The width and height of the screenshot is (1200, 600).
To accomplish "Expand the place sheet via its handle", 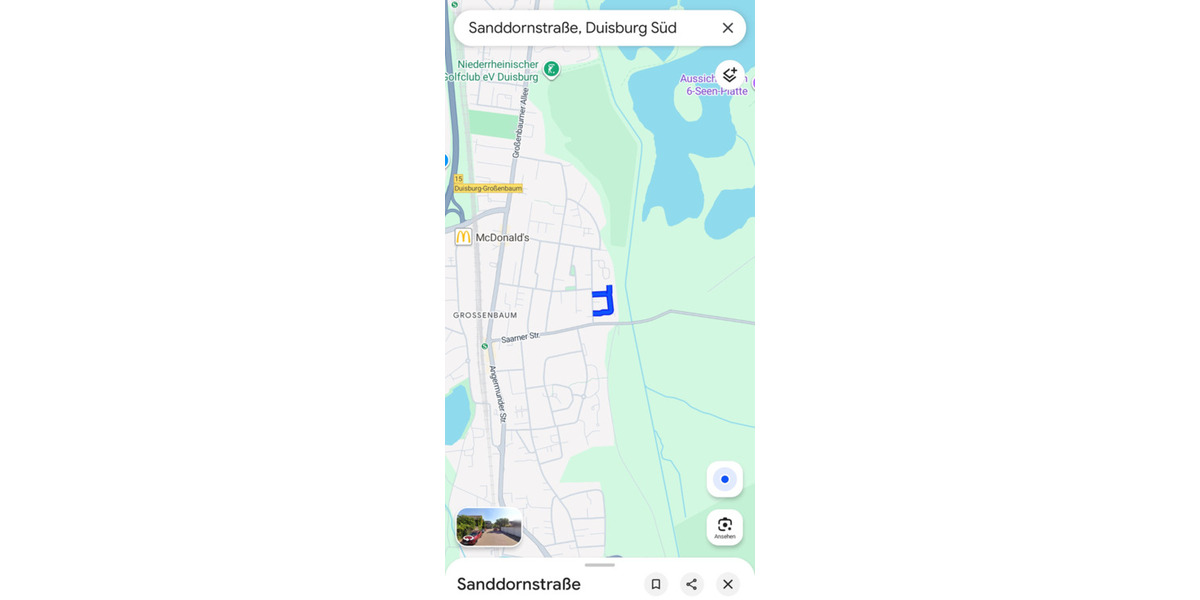I will pyautogui.click(x=600, y=565).
